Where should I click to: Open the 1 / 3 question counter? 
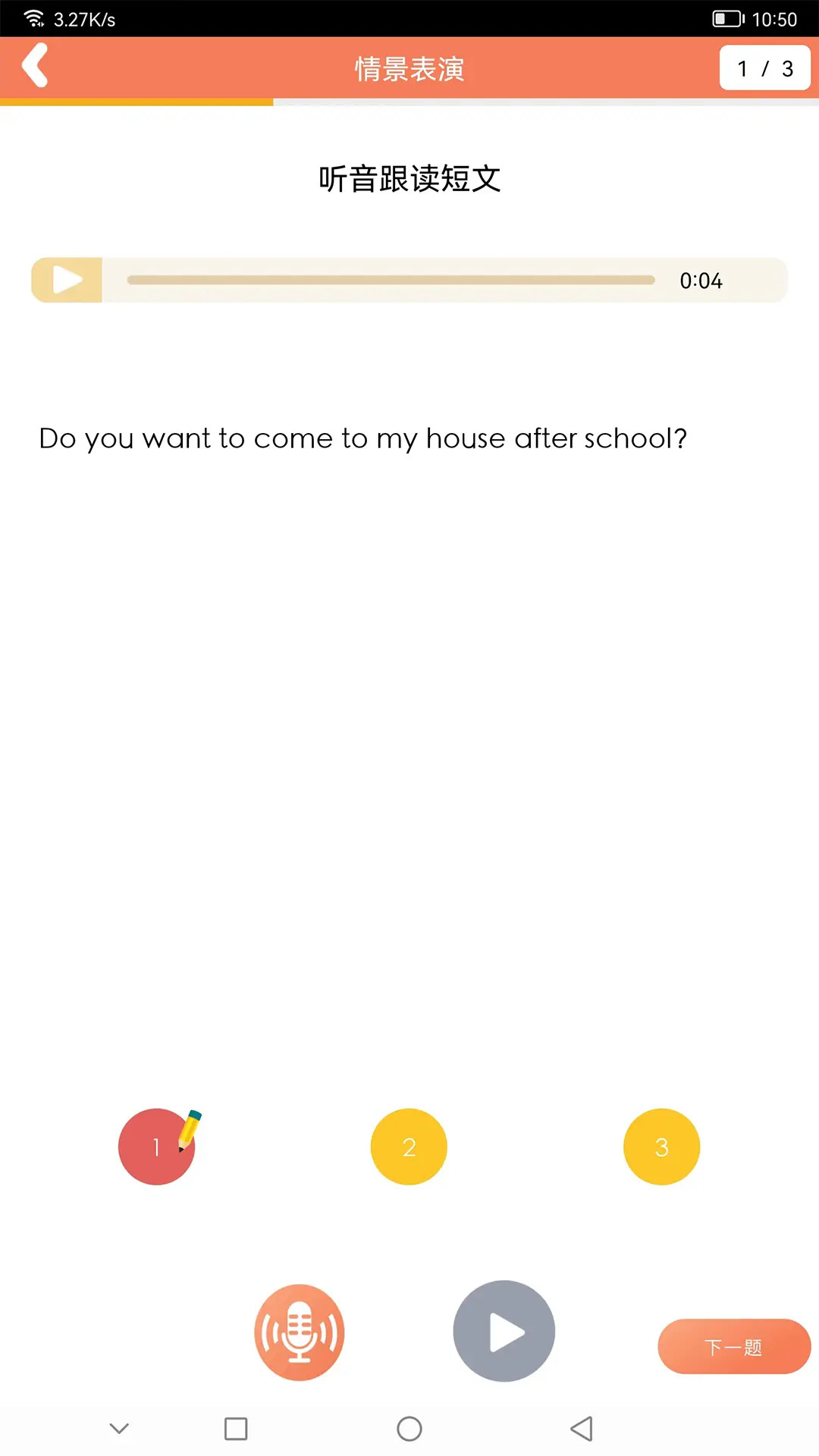click(x=764, y=68)
